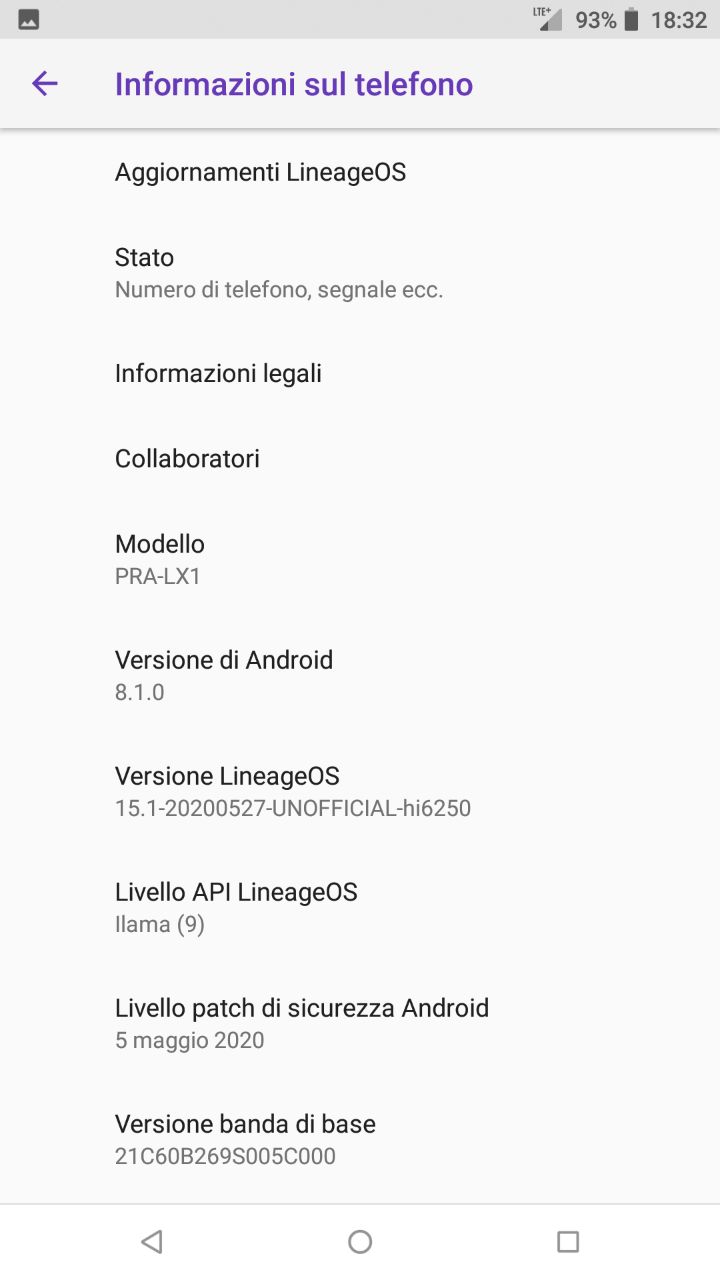The height and width of the screenshot is (1280, 720).
Task: Open Livello patch di sicurezza Android
Action: (360, 1023)
